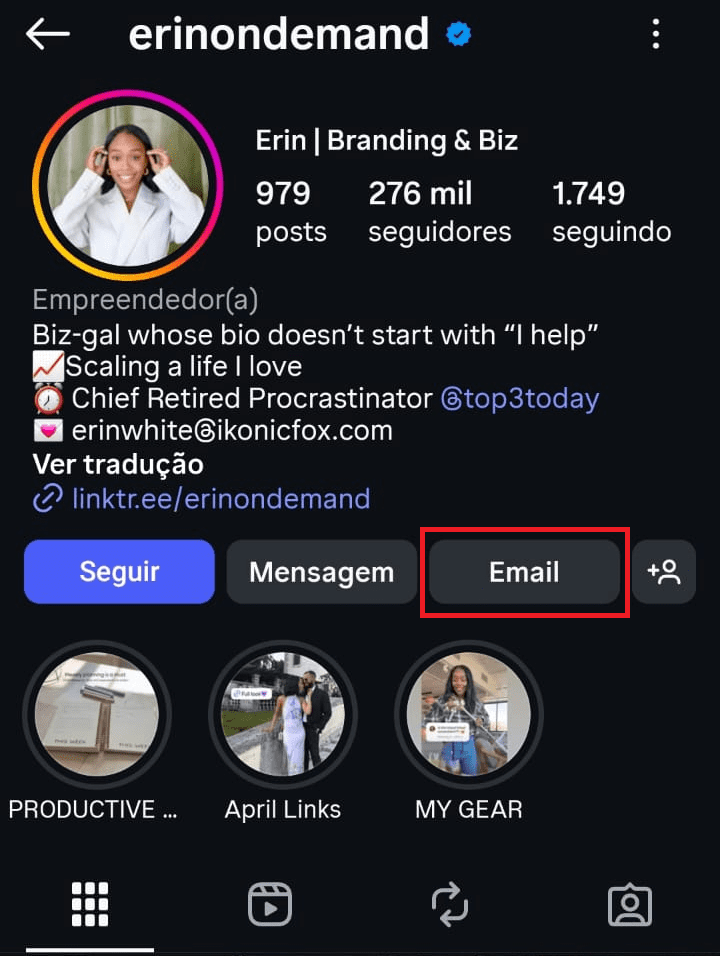Open the 1.749 seguindo list
This screenshot has height=956, width=720.
point(611,211)
